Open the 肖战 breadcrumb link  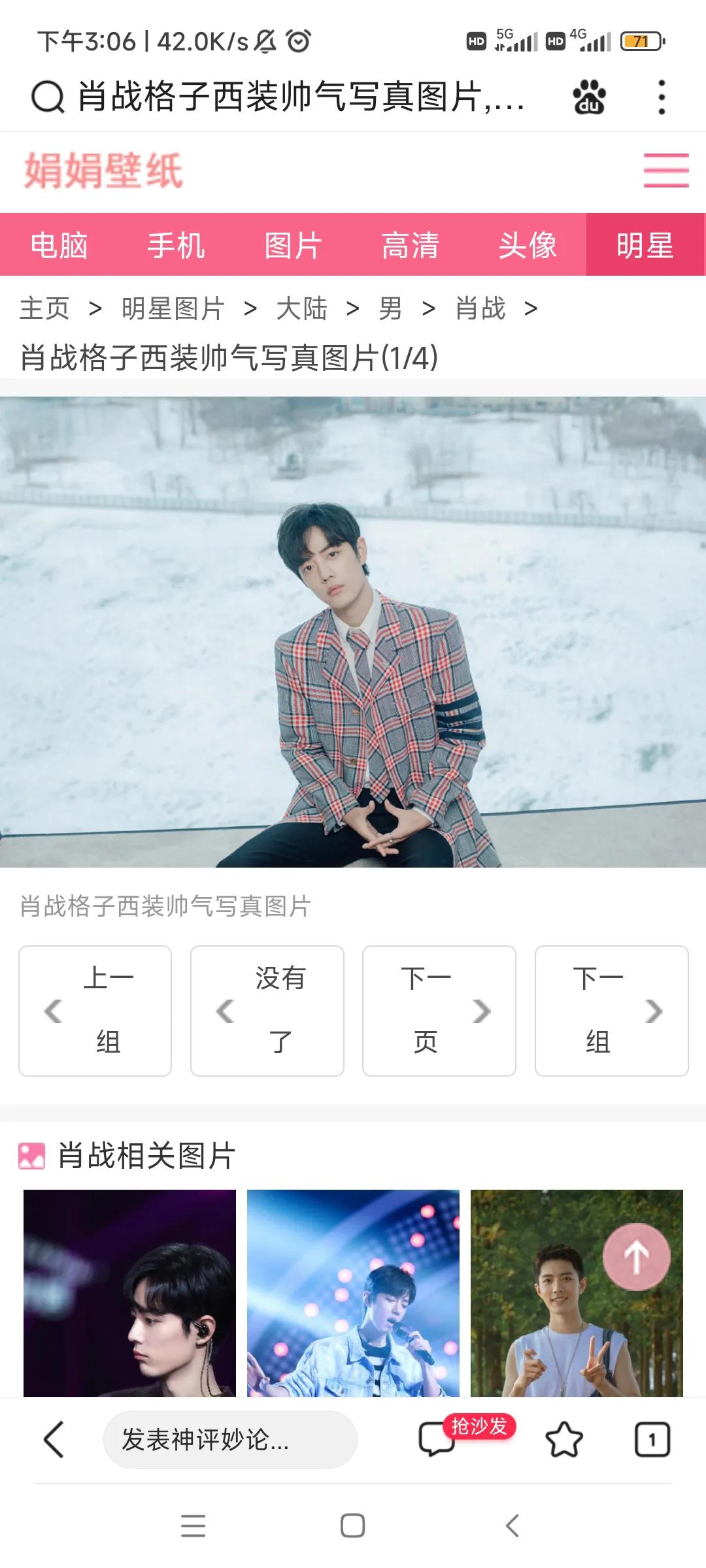click(x=481, y=308)
